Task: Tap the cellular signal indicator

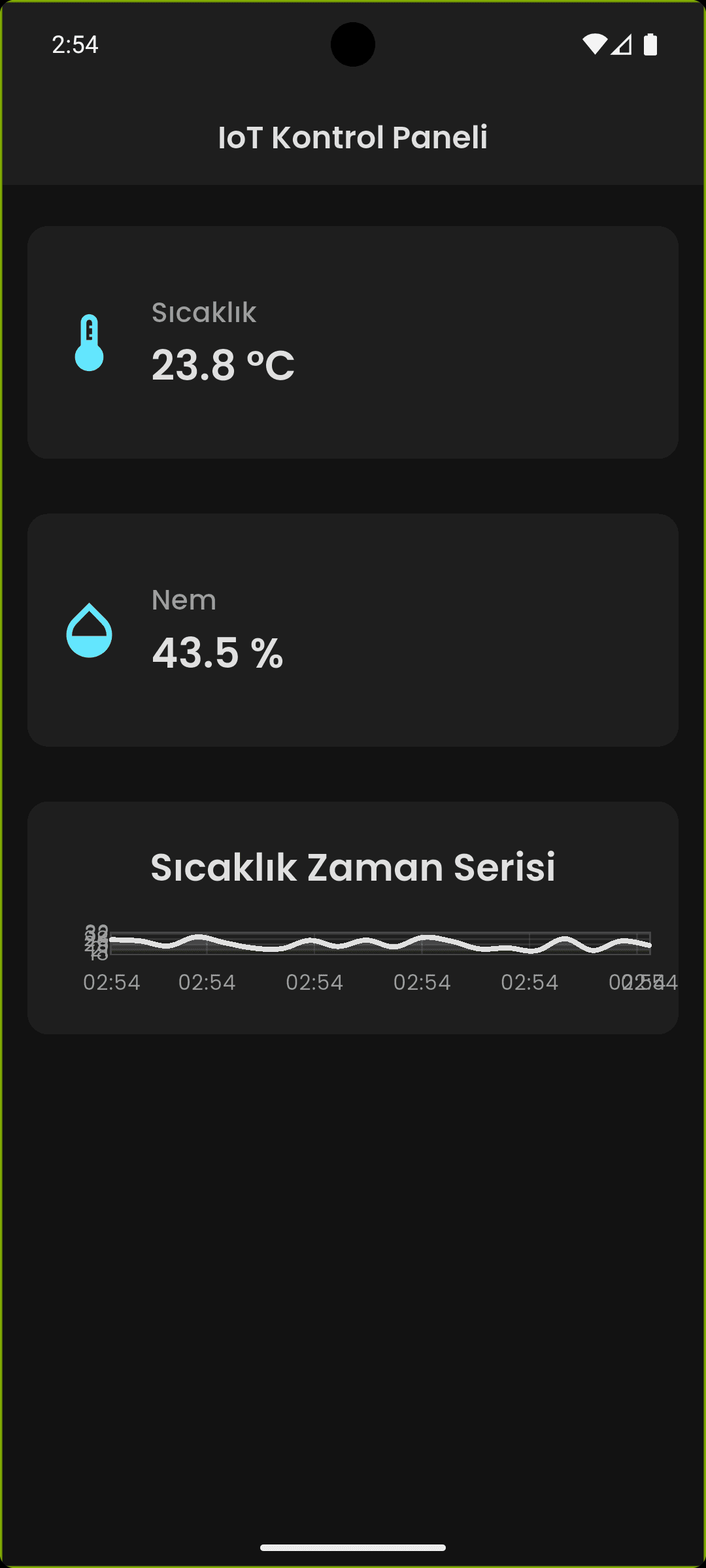Action: point(622,44)
